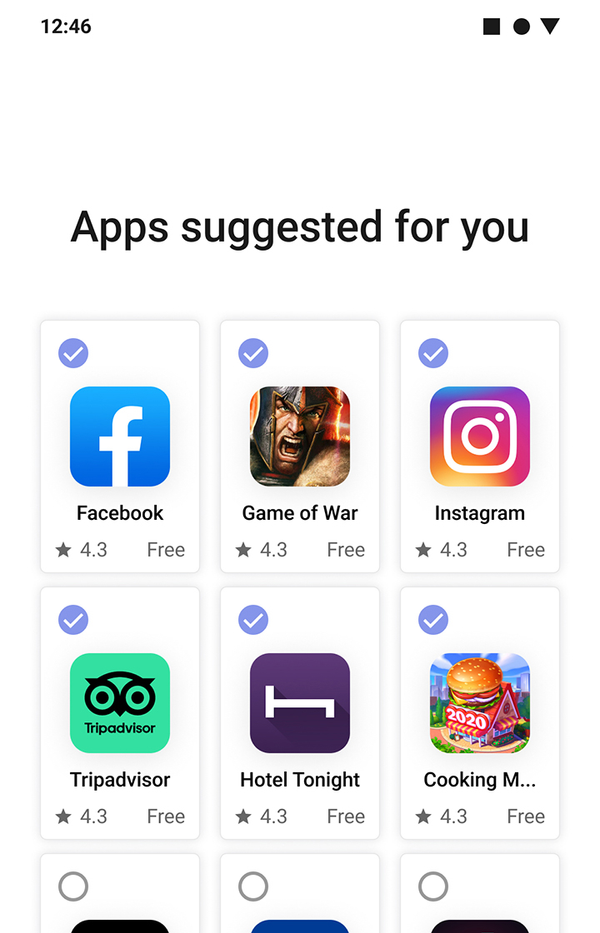Screen dimensions: 600x933
Task: Open the Cooking M... app card
Action: (480, 704)
